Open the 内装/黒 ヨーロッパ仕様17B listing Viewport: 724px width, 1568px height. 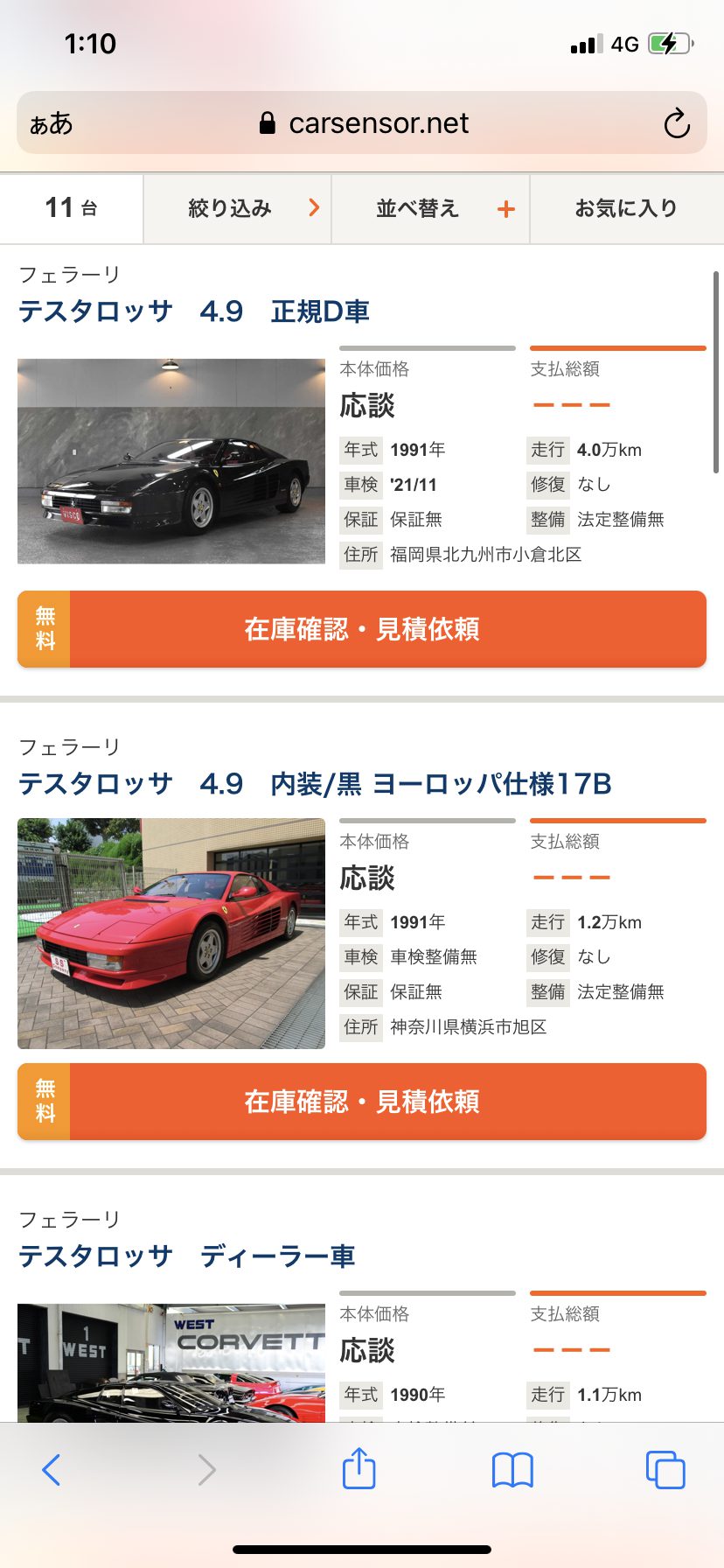(315, 784)
